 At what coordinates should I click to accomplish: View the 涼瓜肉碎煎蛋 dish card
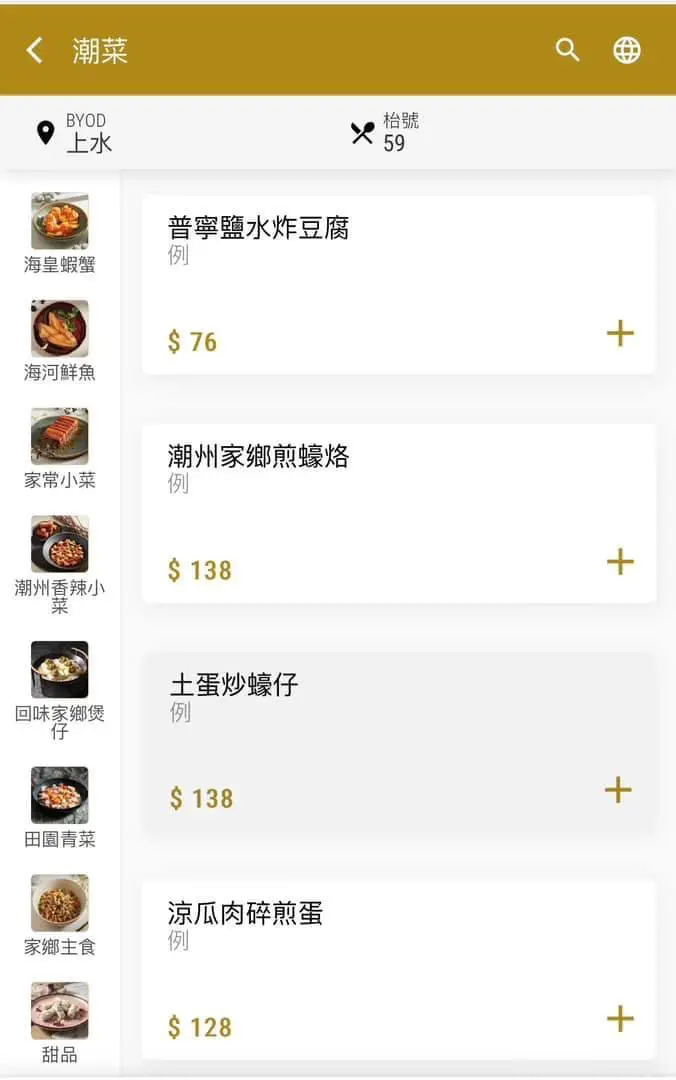tap(380, 955)
